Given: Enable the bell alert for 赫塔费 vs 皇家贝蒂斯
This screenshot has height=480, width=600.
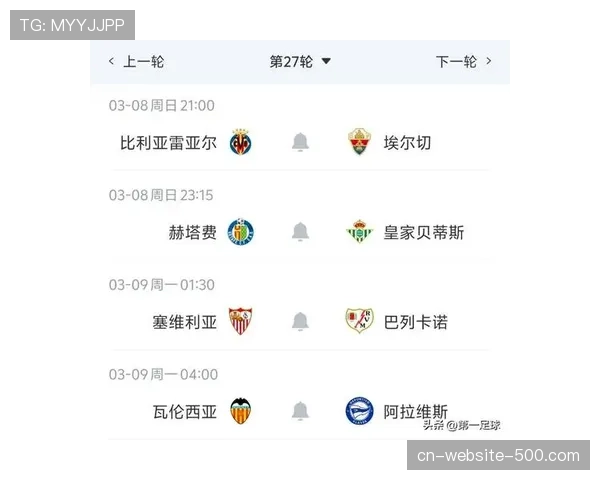Looking at the screenshot, I should [300, 233].
